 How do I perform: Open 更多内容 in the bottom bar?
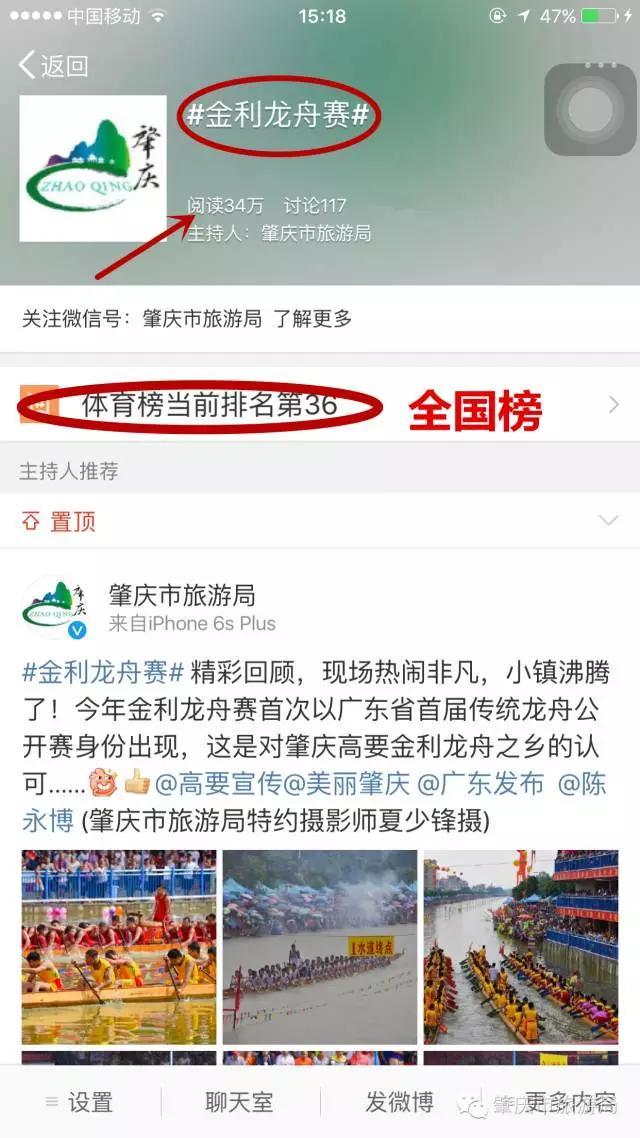(570, 1102)
